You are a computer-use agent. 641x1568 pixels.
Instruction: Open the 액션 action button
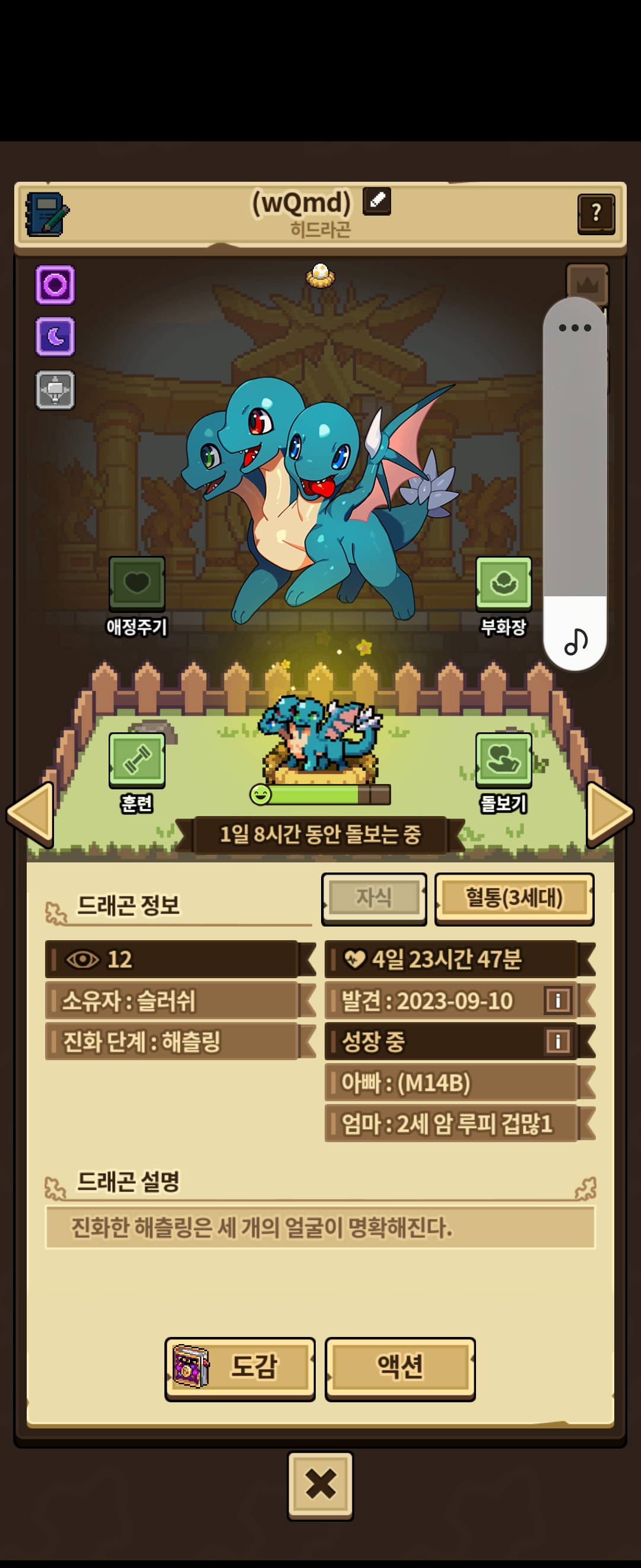click(399, 1369)
